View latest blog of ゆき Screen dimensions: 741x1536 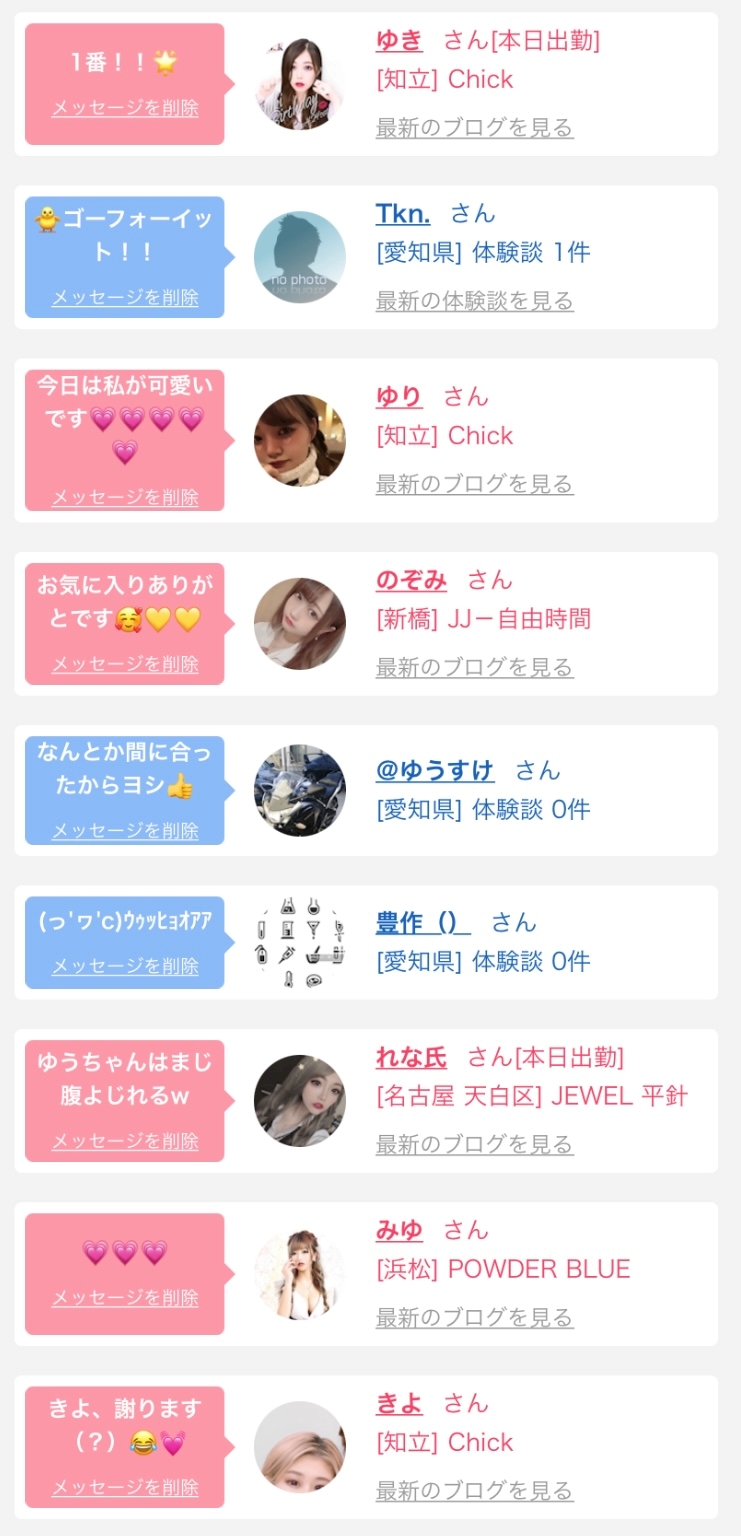coord(474,128)
